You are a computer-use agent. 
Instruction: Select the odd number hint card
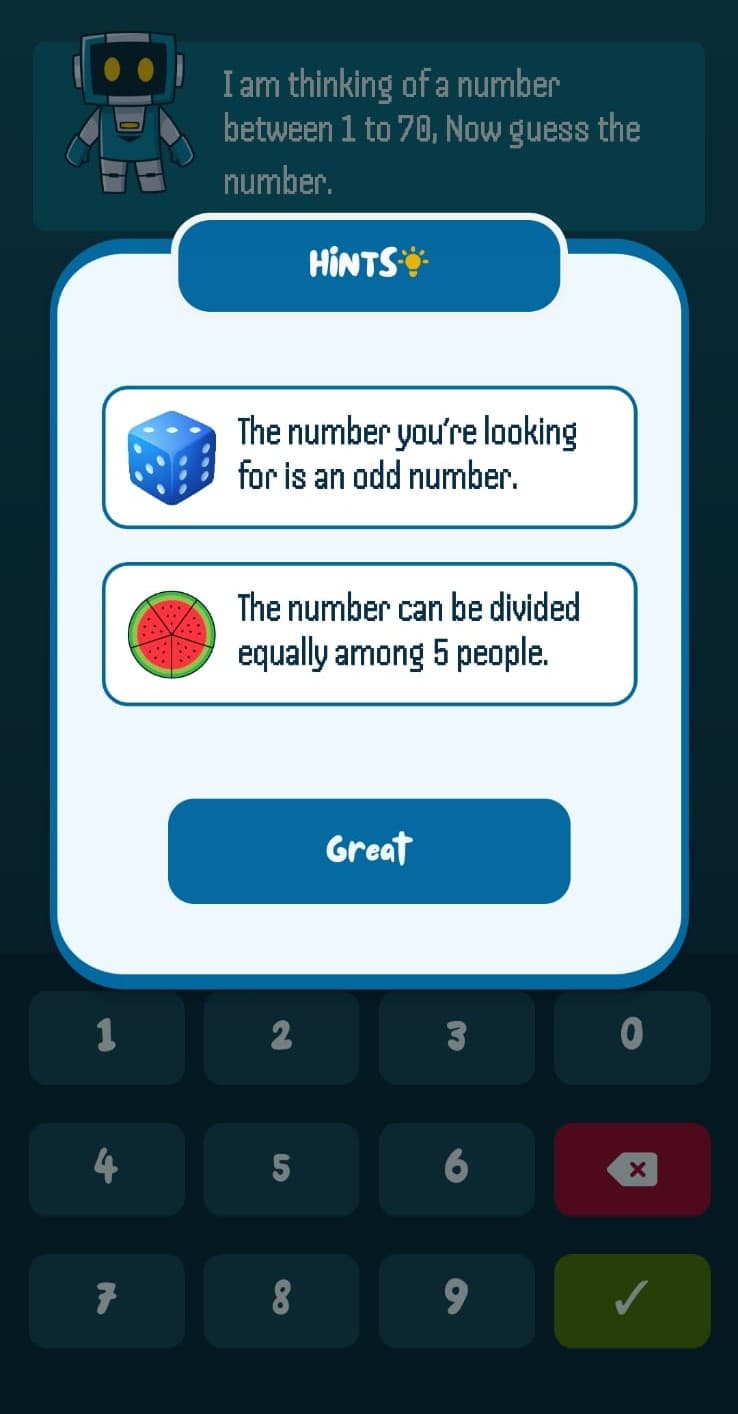click(x=369, y=455)
